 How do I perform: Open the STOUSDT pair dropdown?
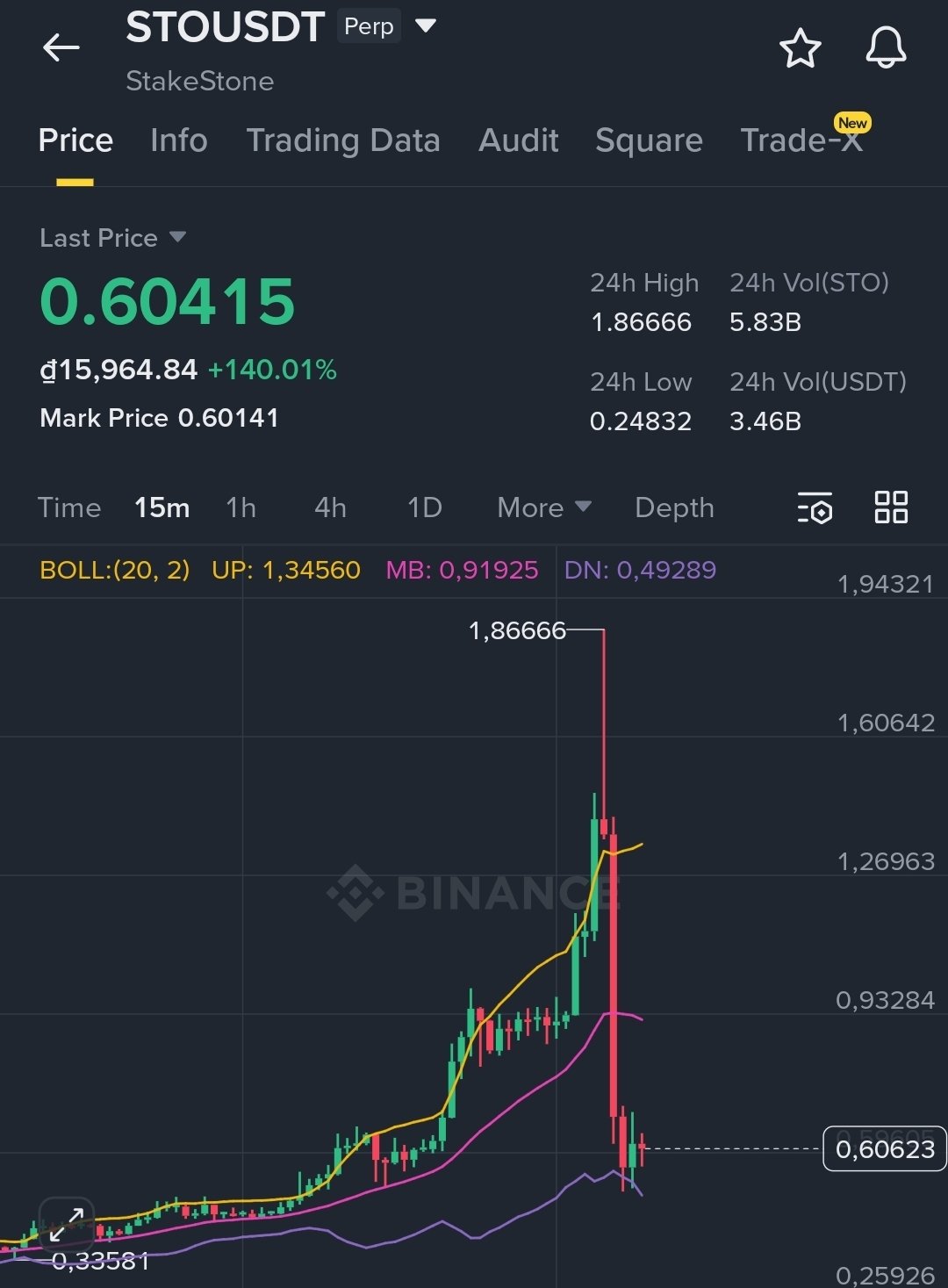(x=426, y=26)
